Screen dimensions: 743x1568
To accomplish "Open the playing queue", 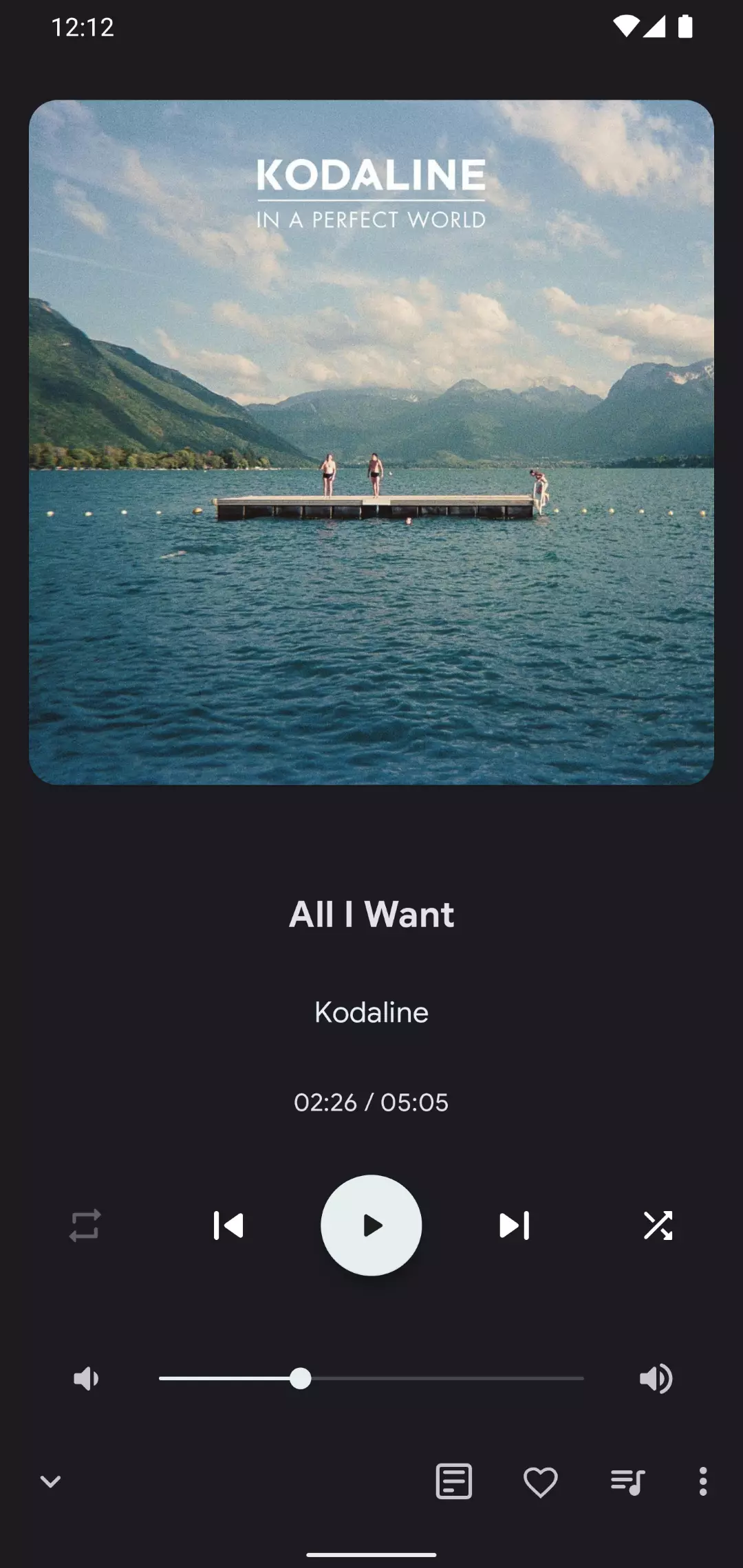I will 627,1482.
